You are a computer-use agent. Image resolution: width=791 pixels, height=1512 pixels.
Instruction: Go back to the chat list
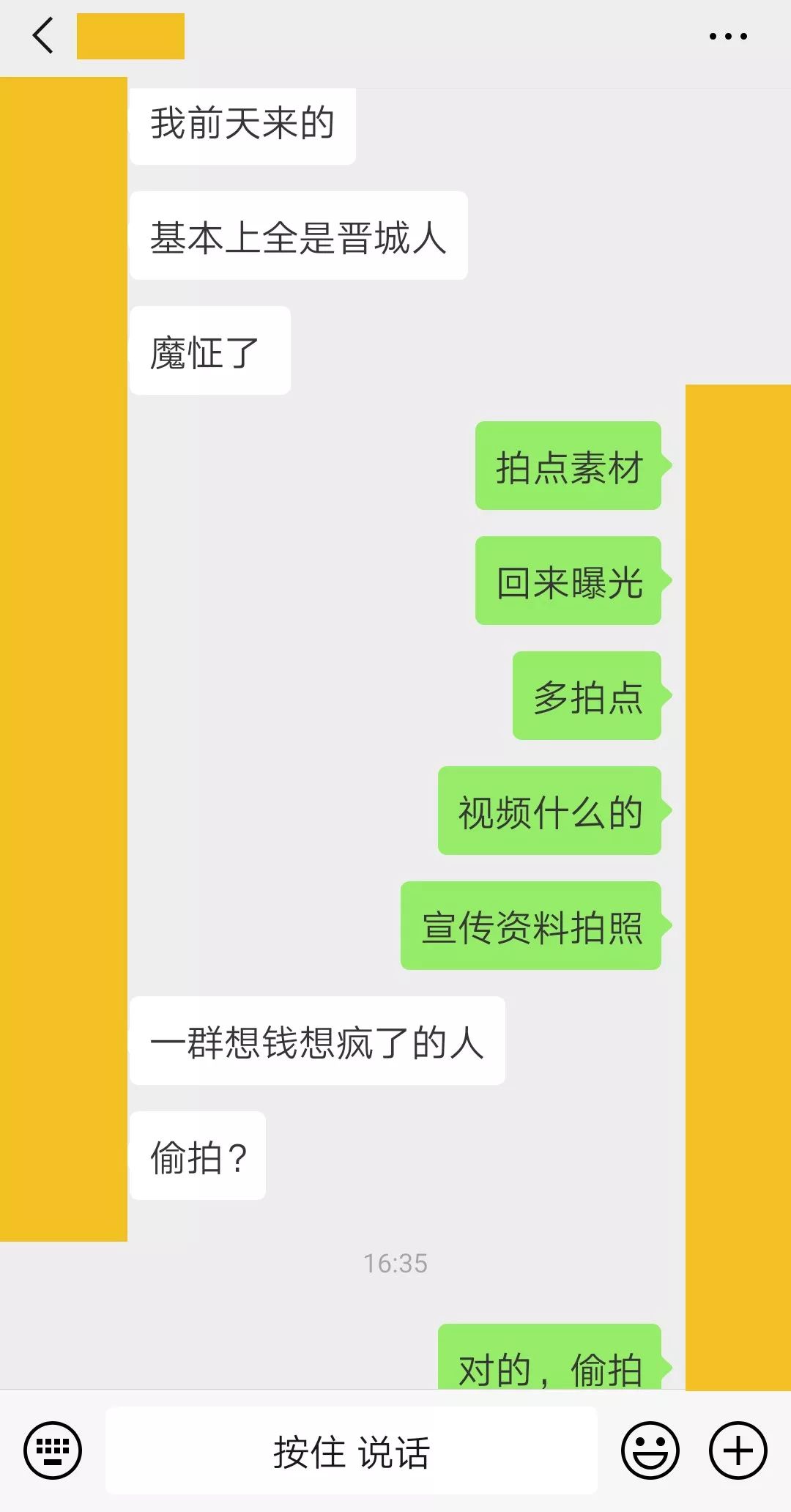42,36
